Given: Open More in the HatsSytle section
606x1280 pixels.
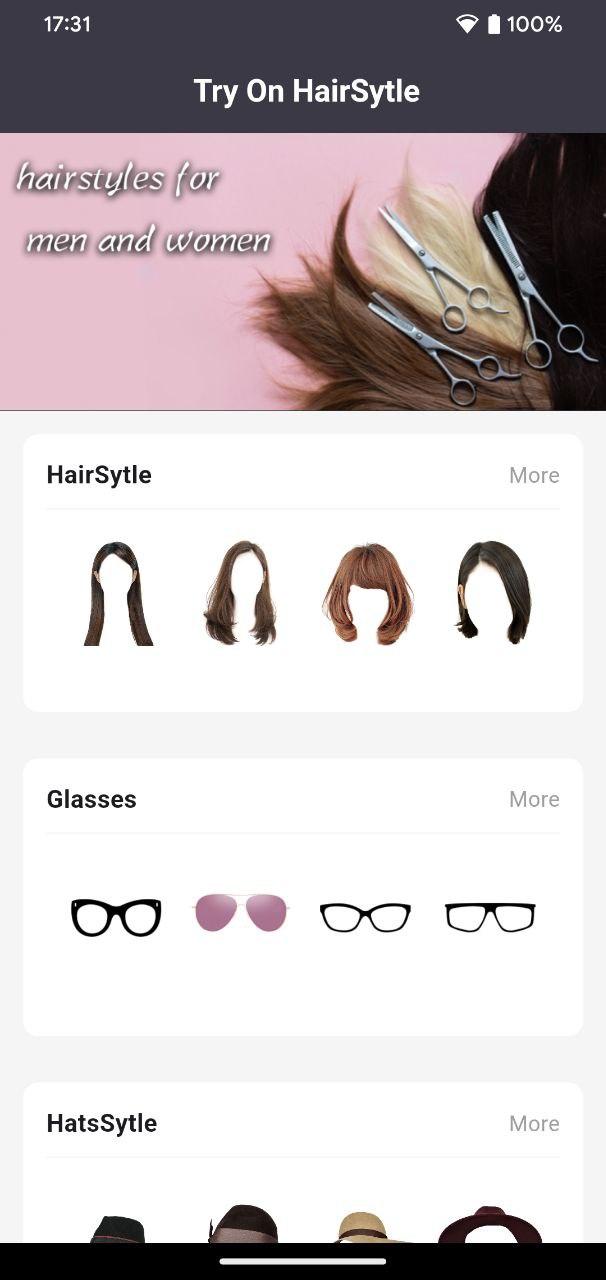Looking at the screenshot, I should click(534, 1123).
